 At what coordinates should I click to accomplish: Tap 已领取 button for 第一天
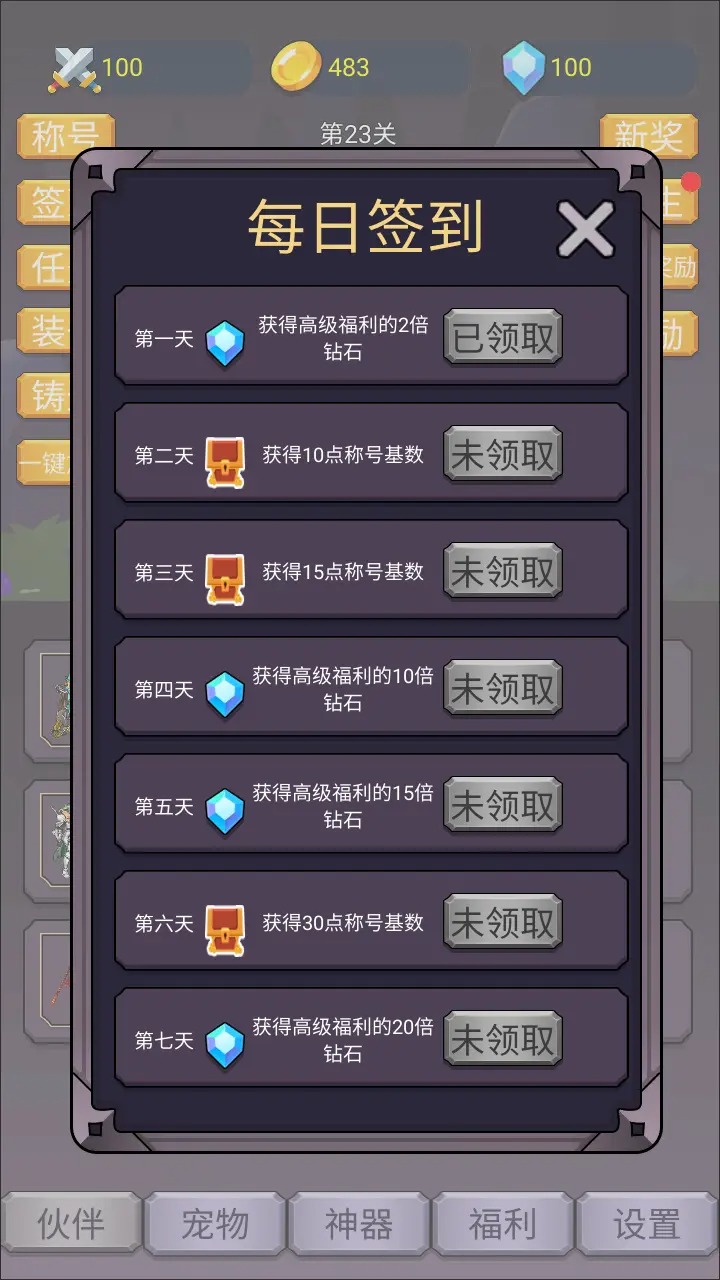503,338
